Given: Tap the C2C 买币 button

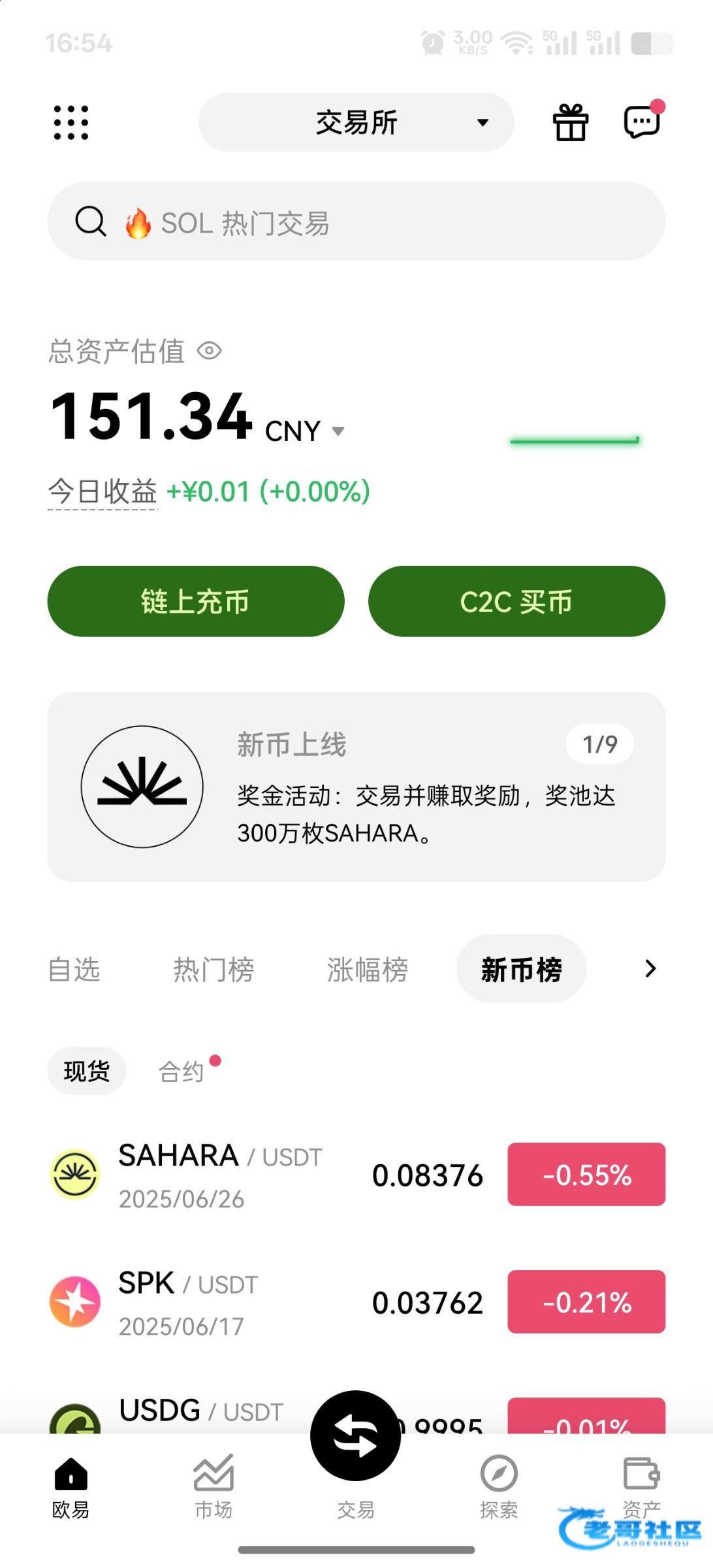Looking at the screenshot, I should tap(516, 601).
